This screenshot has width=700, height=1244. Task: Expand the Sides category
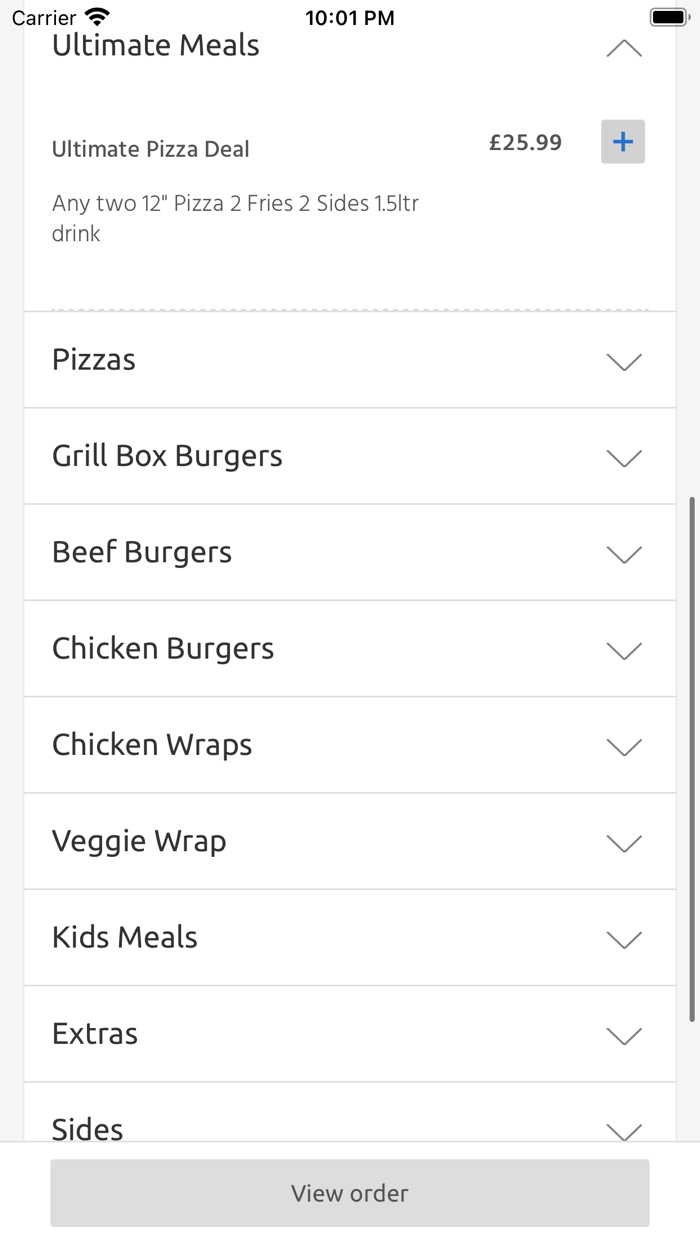tap(350, 1112)
